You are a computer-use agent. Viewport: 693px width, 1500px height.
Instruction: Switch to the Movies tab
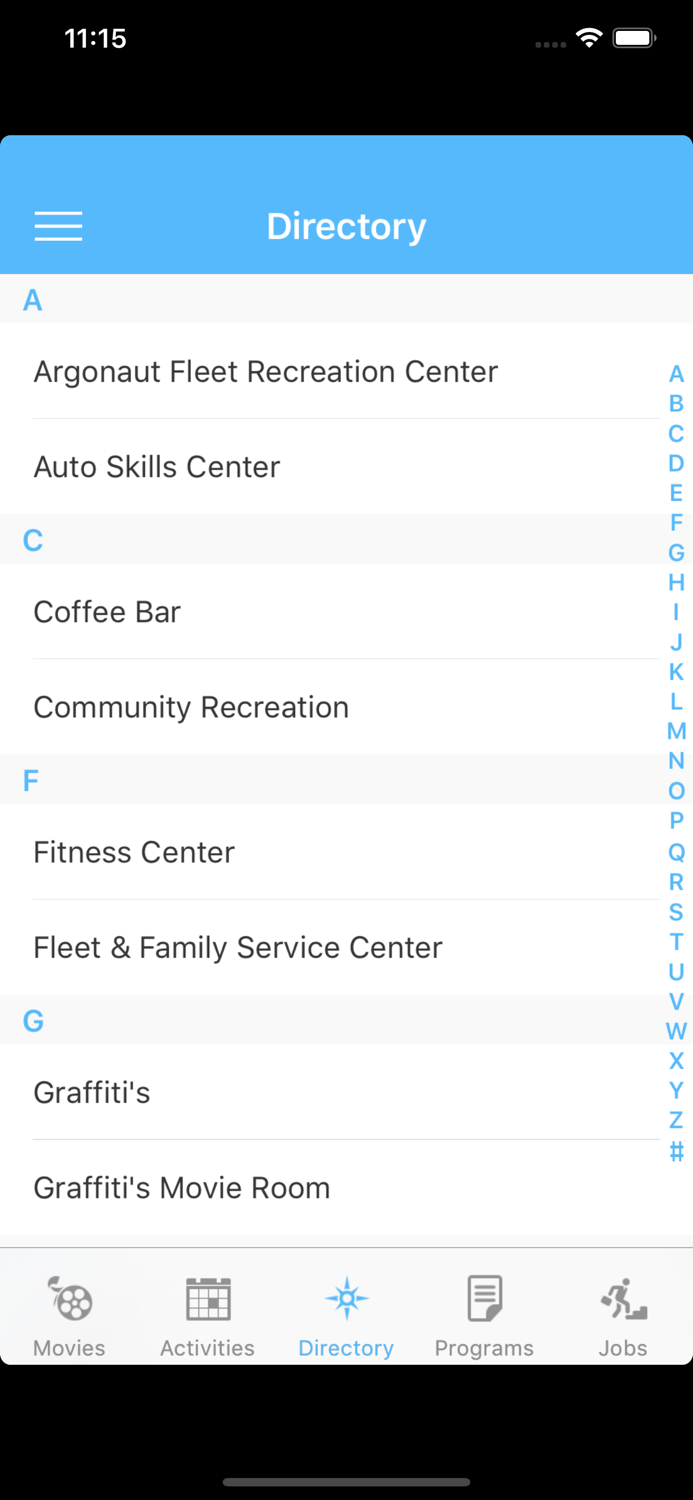69,1316
